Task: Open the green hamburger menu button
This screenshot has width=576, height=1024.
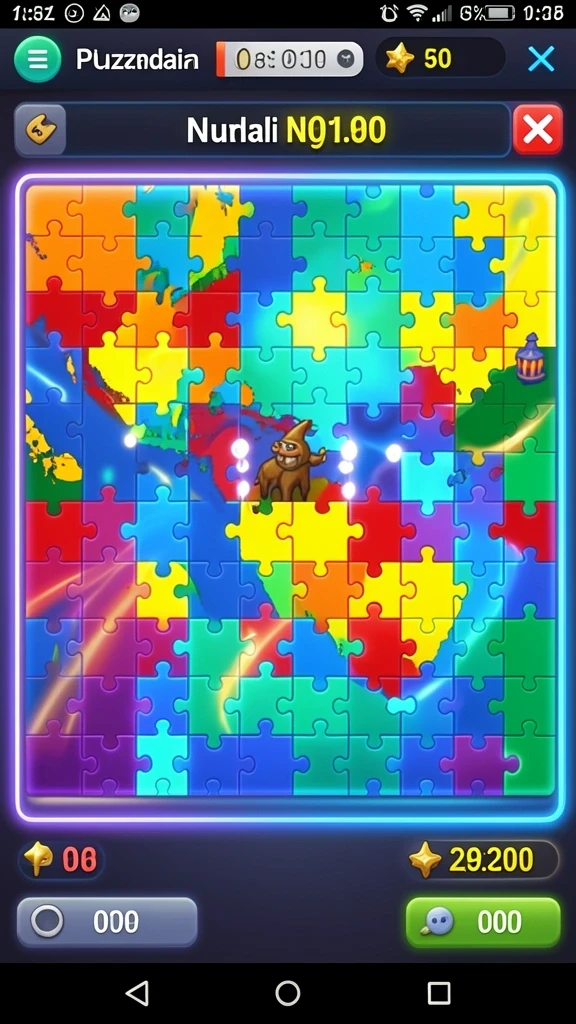Action: pos(38,59)
